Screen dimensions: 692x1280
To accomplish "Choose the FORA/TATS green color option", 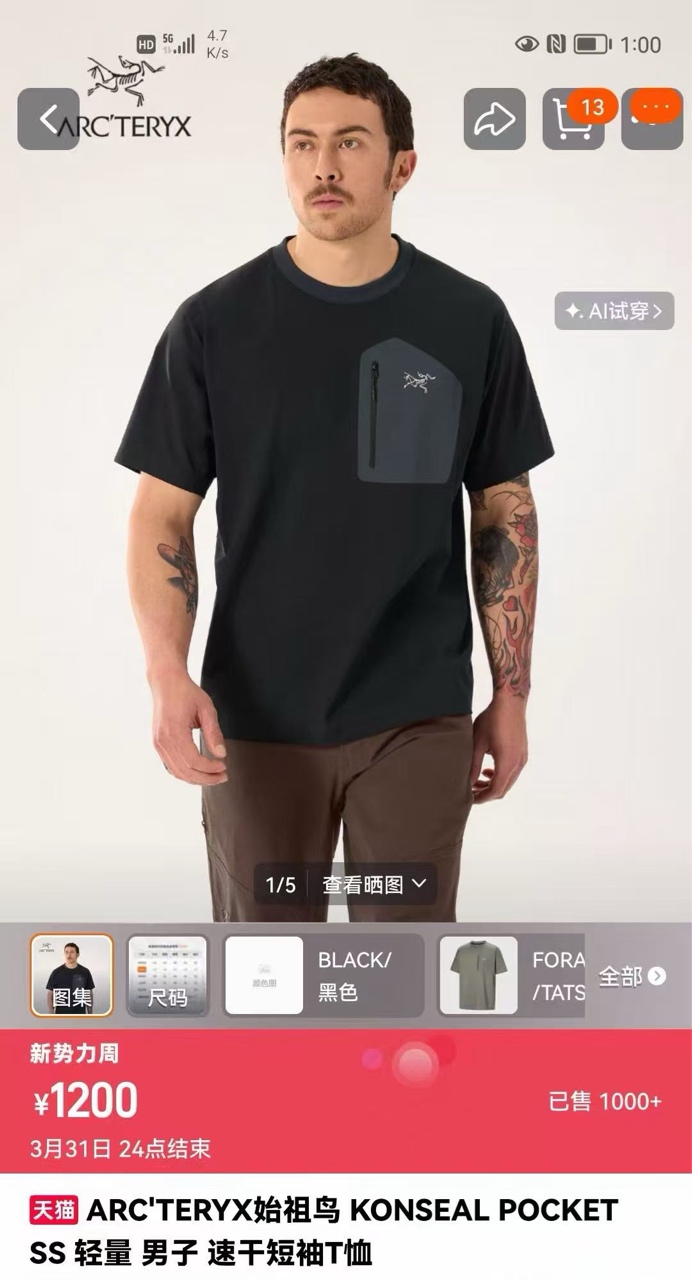I will [512, 975].
